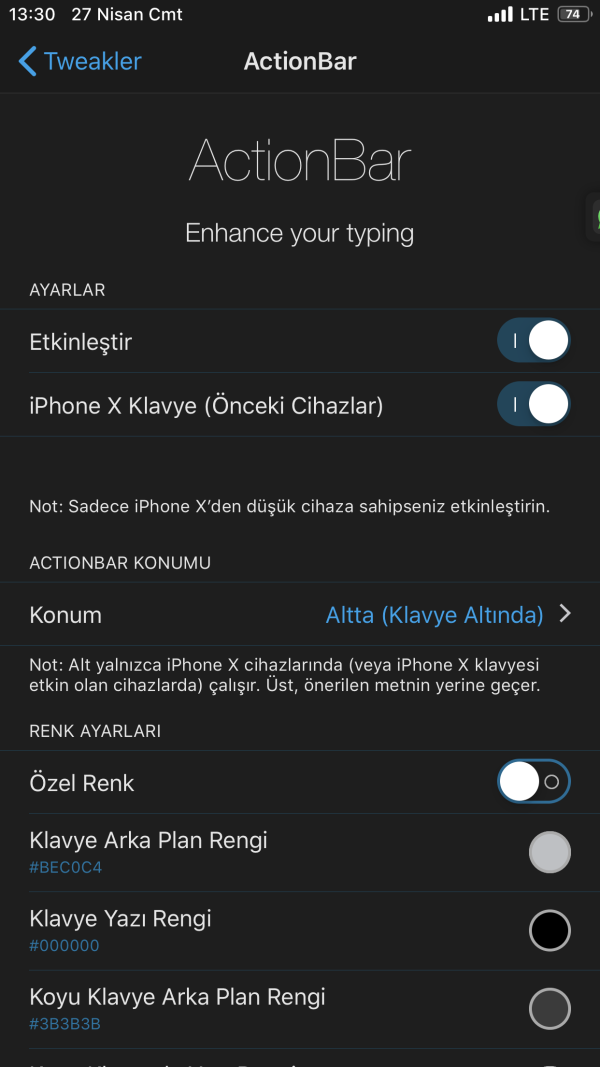Disable the Etkinleştir switch

point(533,341)
